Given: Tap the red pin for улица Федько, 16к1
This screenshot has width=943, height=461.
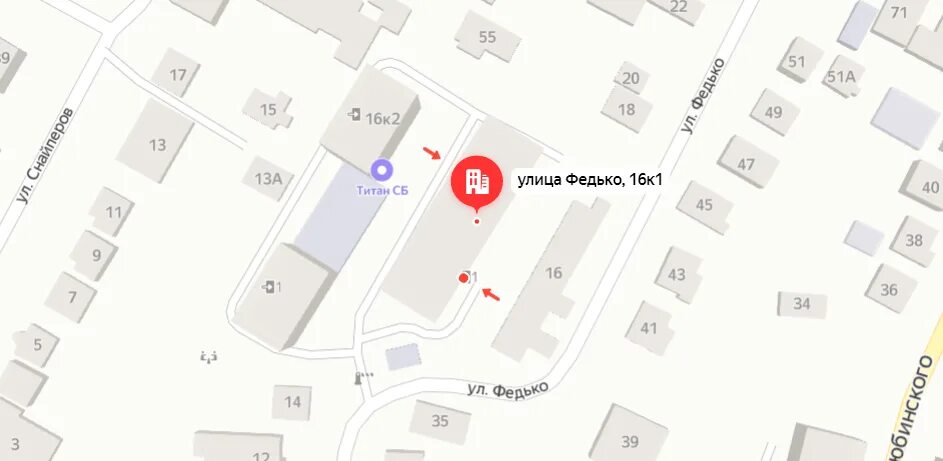Looking at the screenshot, I should coord(476,183).
